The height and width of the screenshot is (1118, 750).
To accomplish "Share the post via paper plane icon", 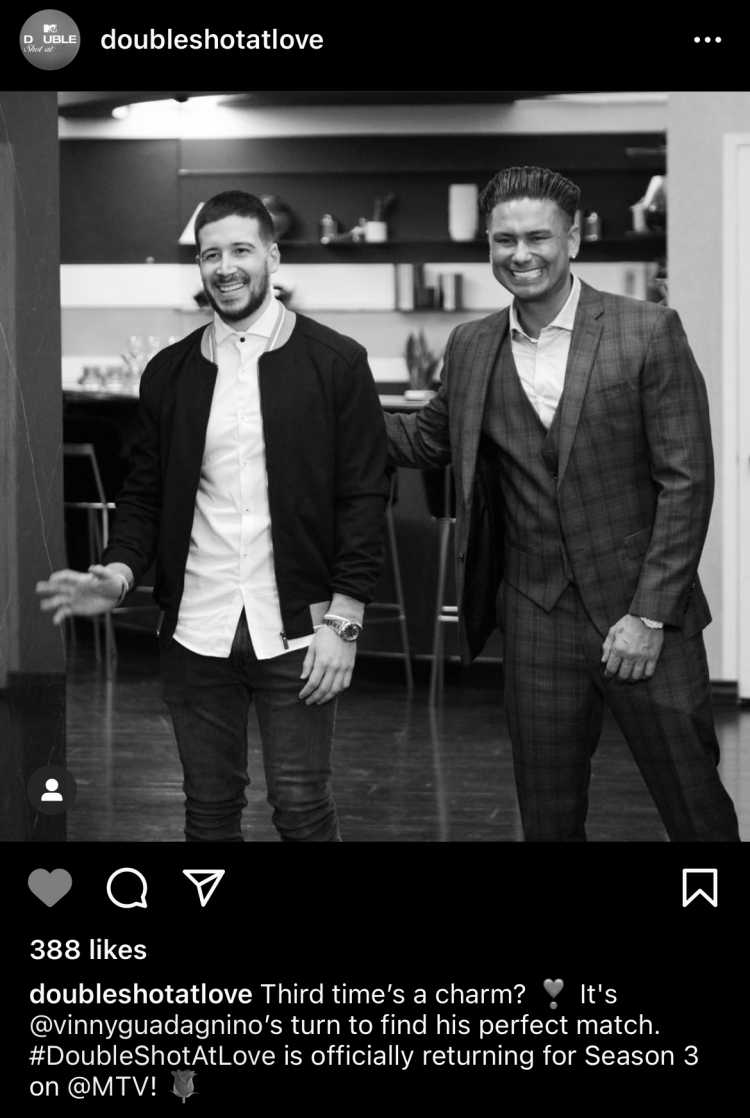I will (204, 887).
